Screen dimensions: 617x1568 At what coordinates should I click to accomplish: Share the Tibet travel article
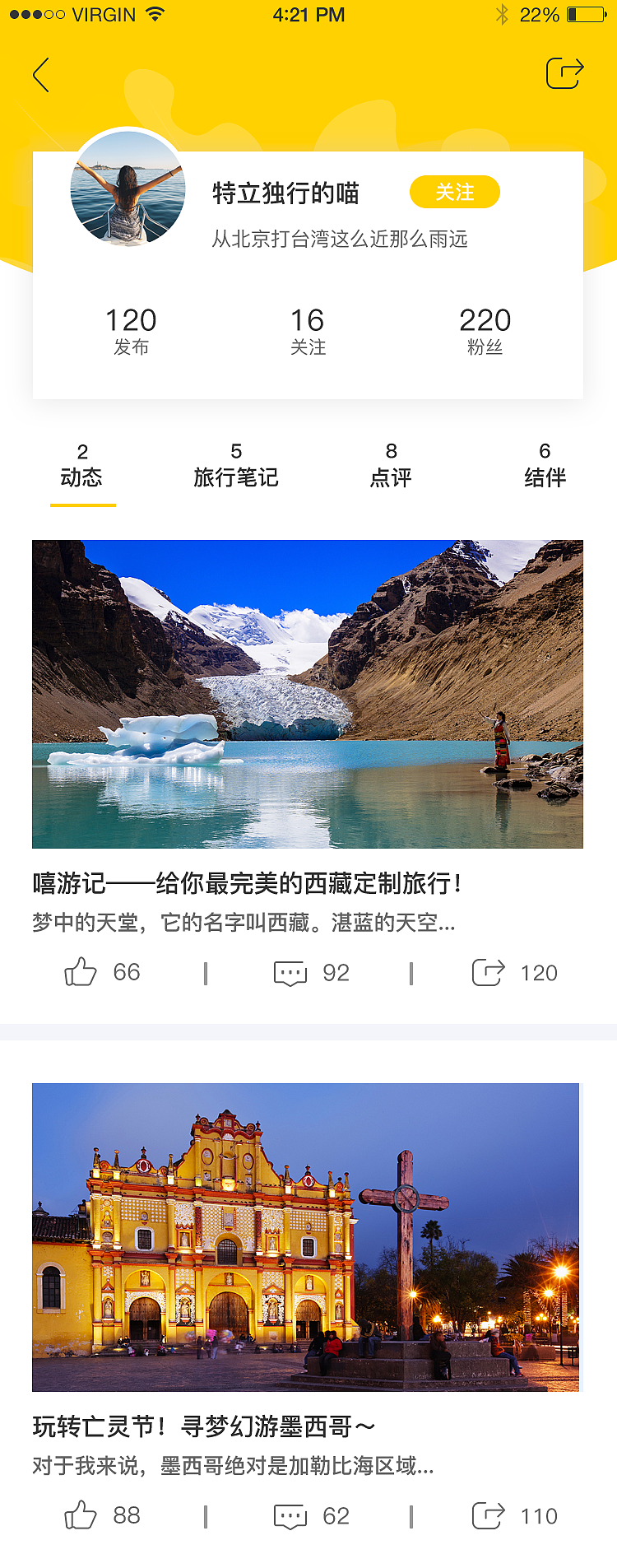point(488,972)
